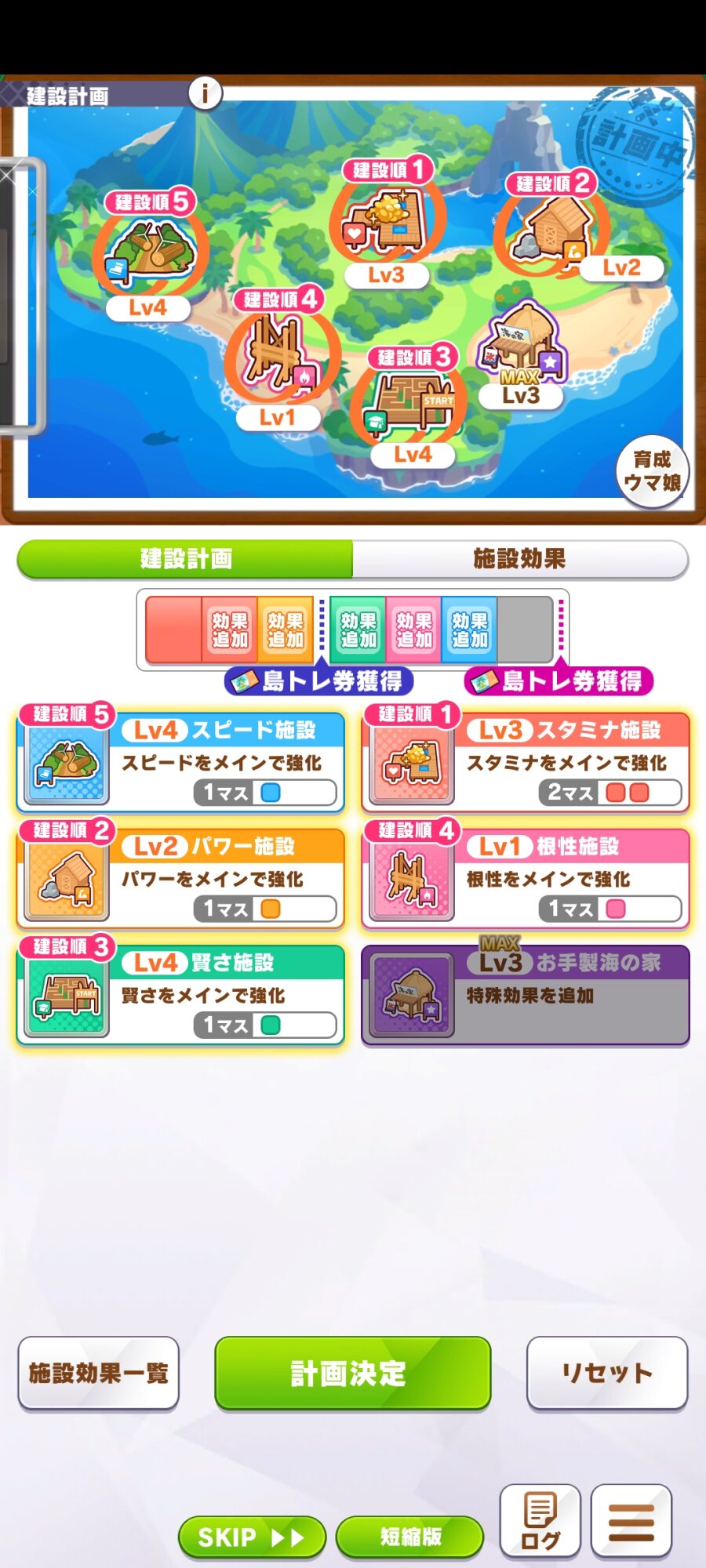The image size is (706, 1568).
Task: Select the 建設計画 tab
Action: (x=186, y=559)
